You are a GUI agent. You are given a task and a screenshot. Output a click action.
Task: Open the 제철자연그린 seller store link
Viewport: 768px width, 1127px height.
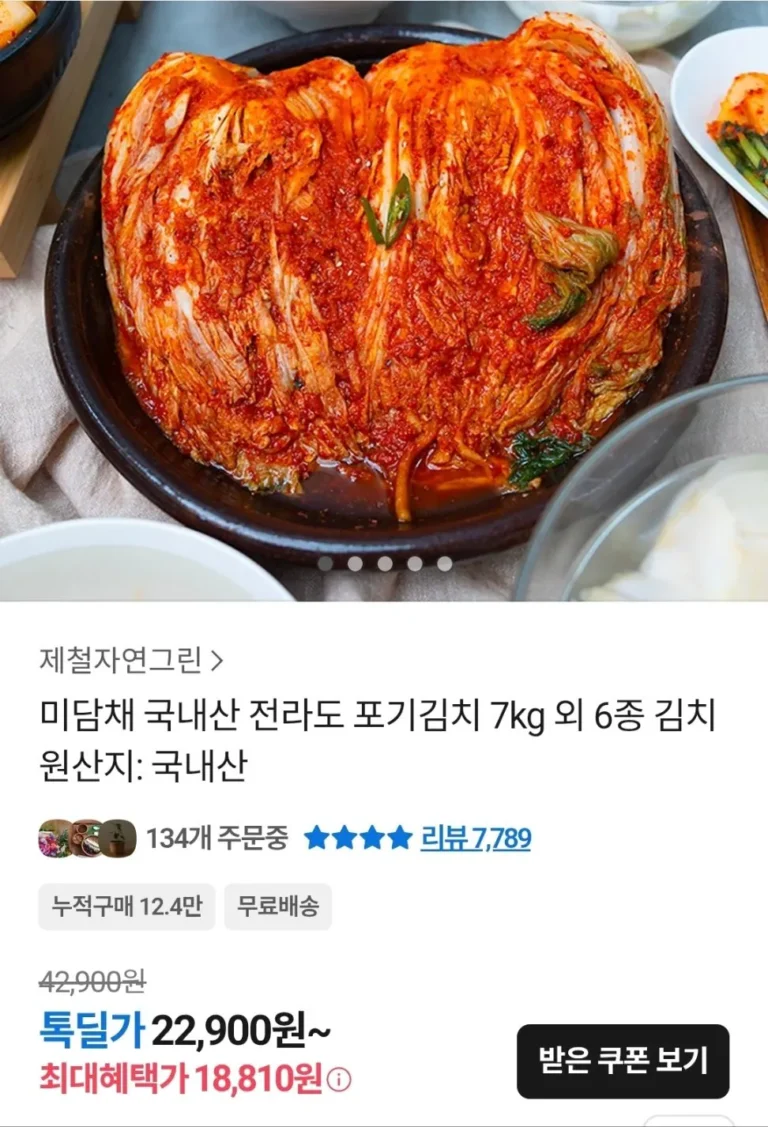tap(131, 660)
